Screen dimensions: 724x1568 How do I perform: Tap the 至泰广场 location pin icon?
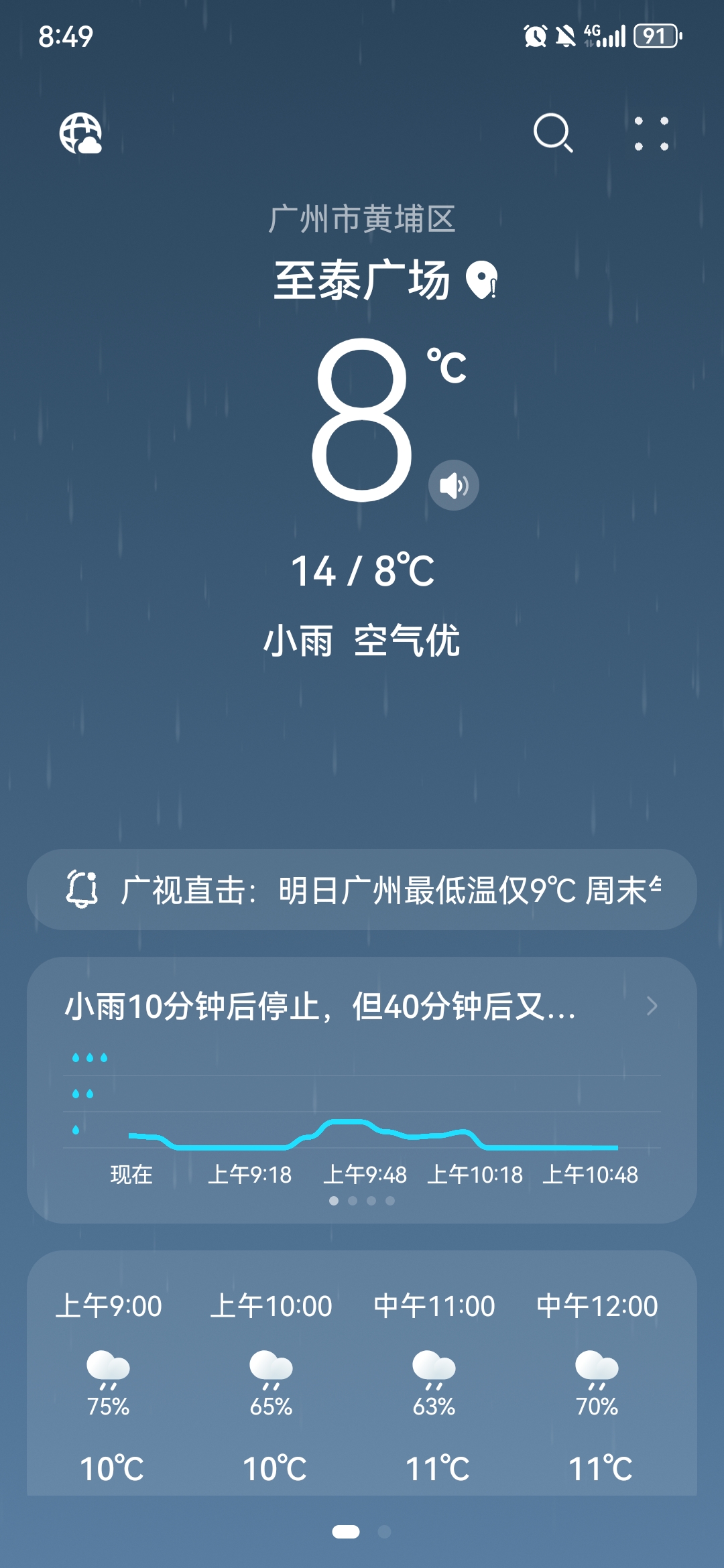[x=482, y=280]
